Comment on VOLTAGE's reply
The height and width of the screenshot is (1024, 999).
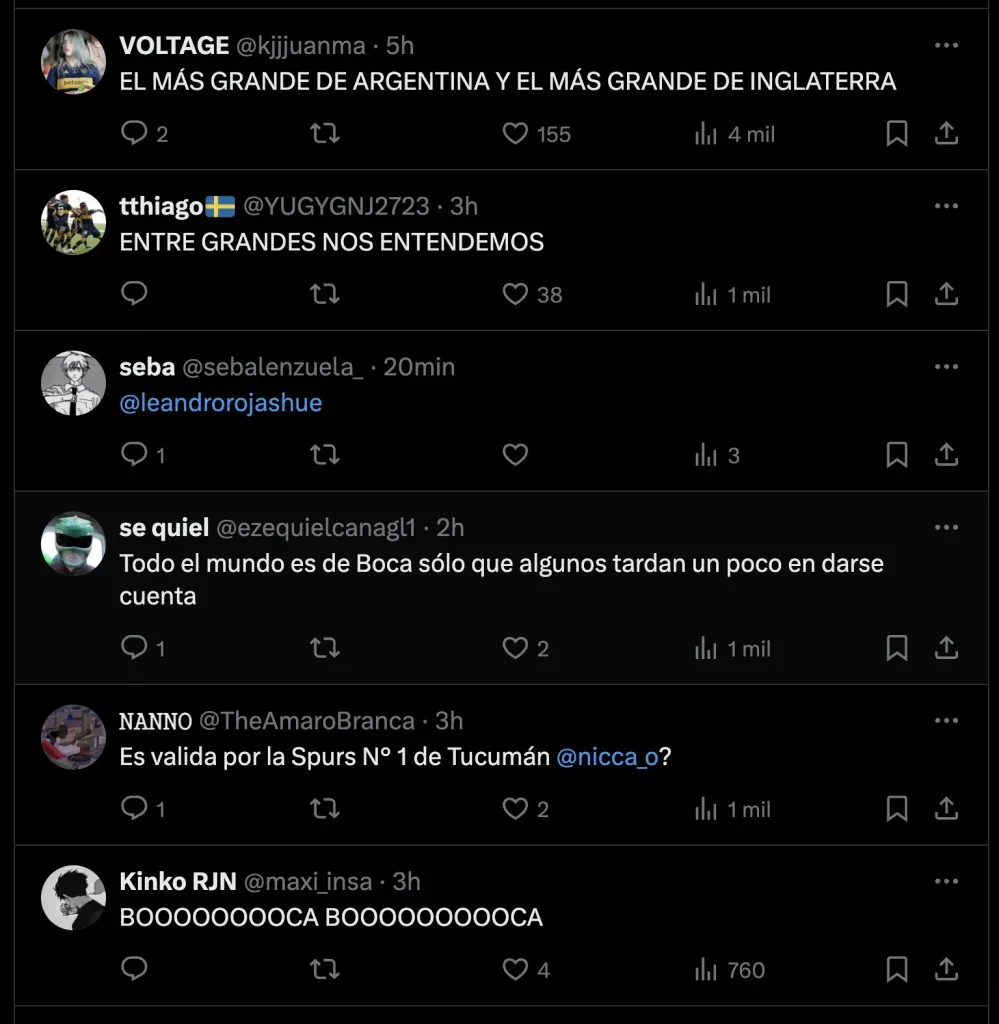pyautogui.click(x=134, y=134)
